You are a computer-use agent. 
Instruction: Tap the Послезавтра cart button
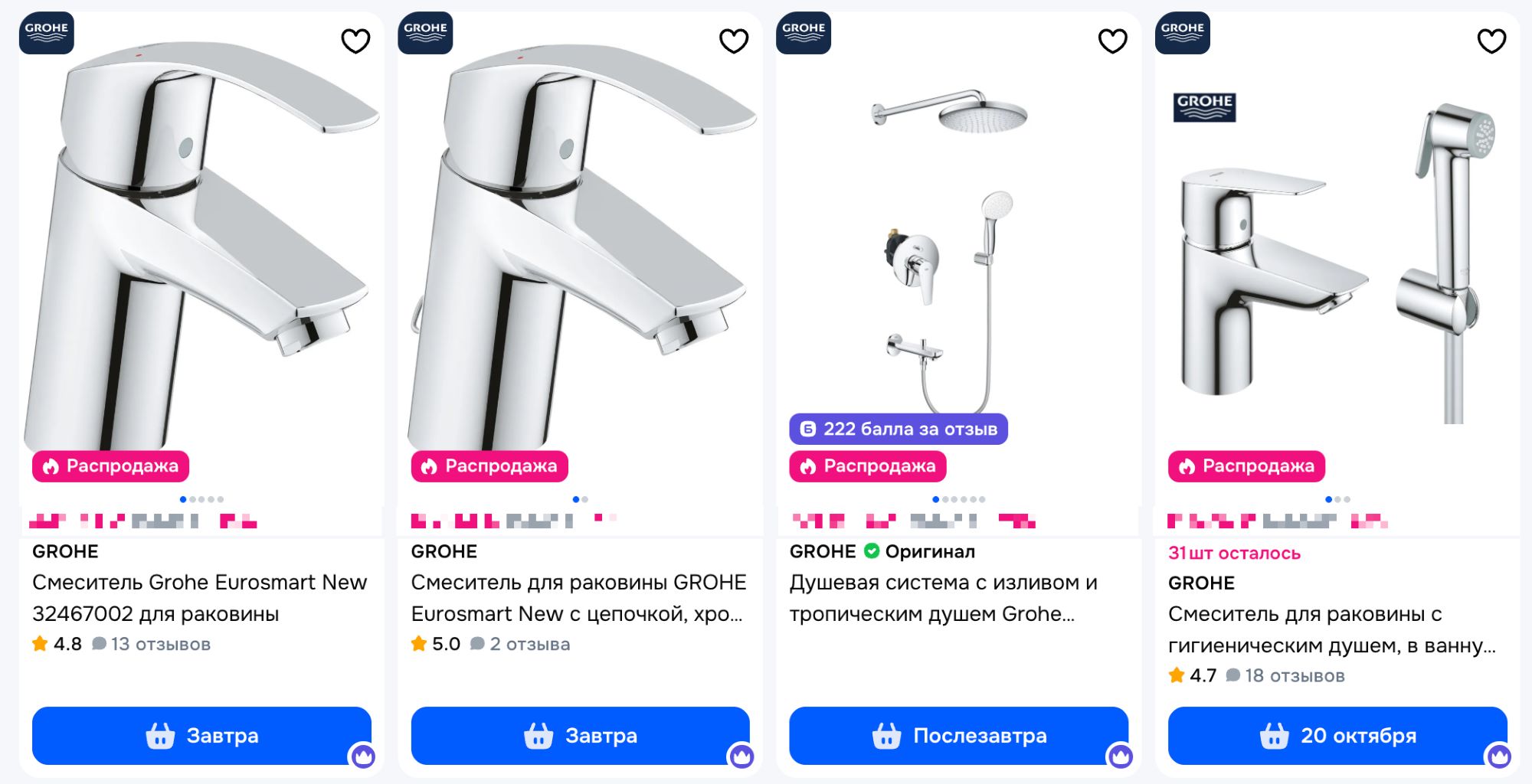(958, 736)
